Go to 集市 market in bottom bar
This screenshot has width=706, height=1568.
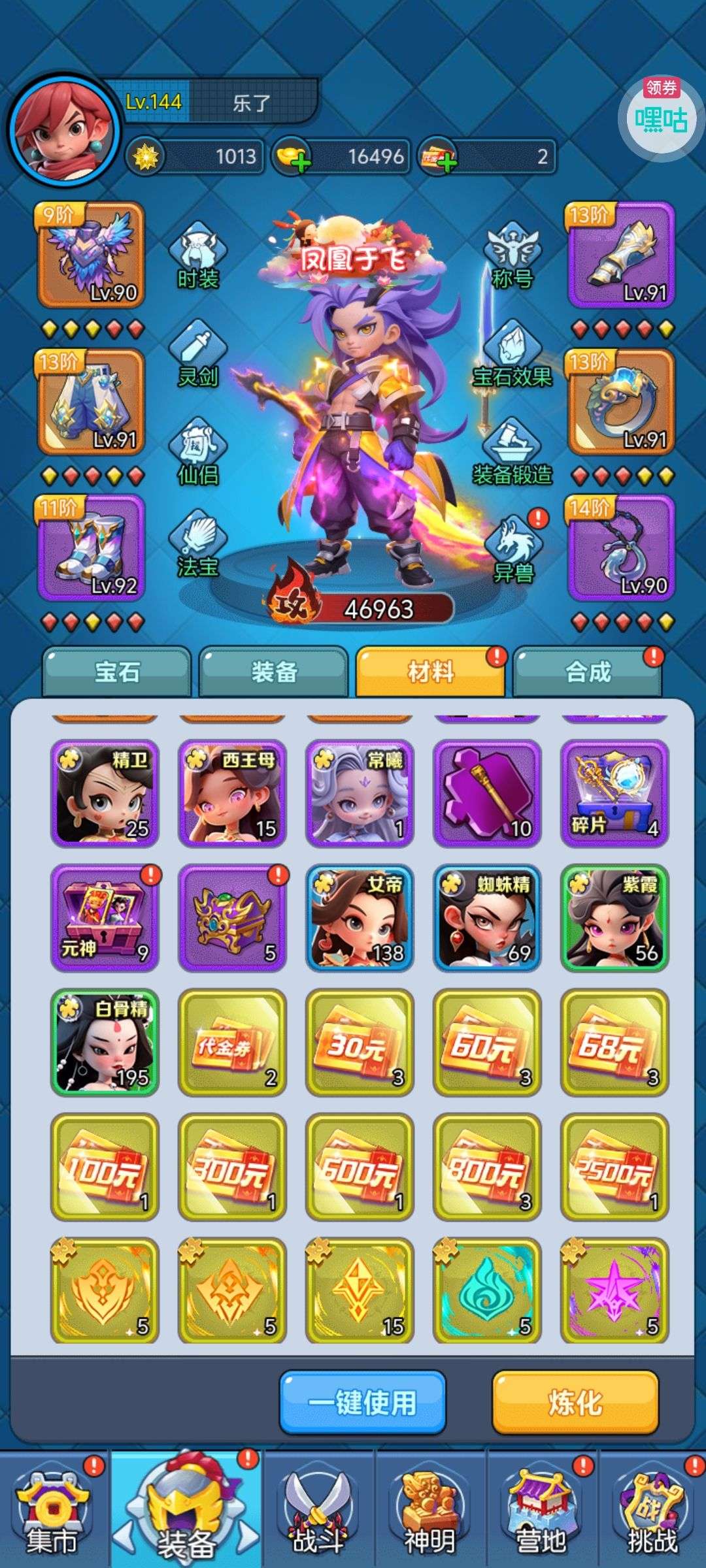[x=52, y=1512]
